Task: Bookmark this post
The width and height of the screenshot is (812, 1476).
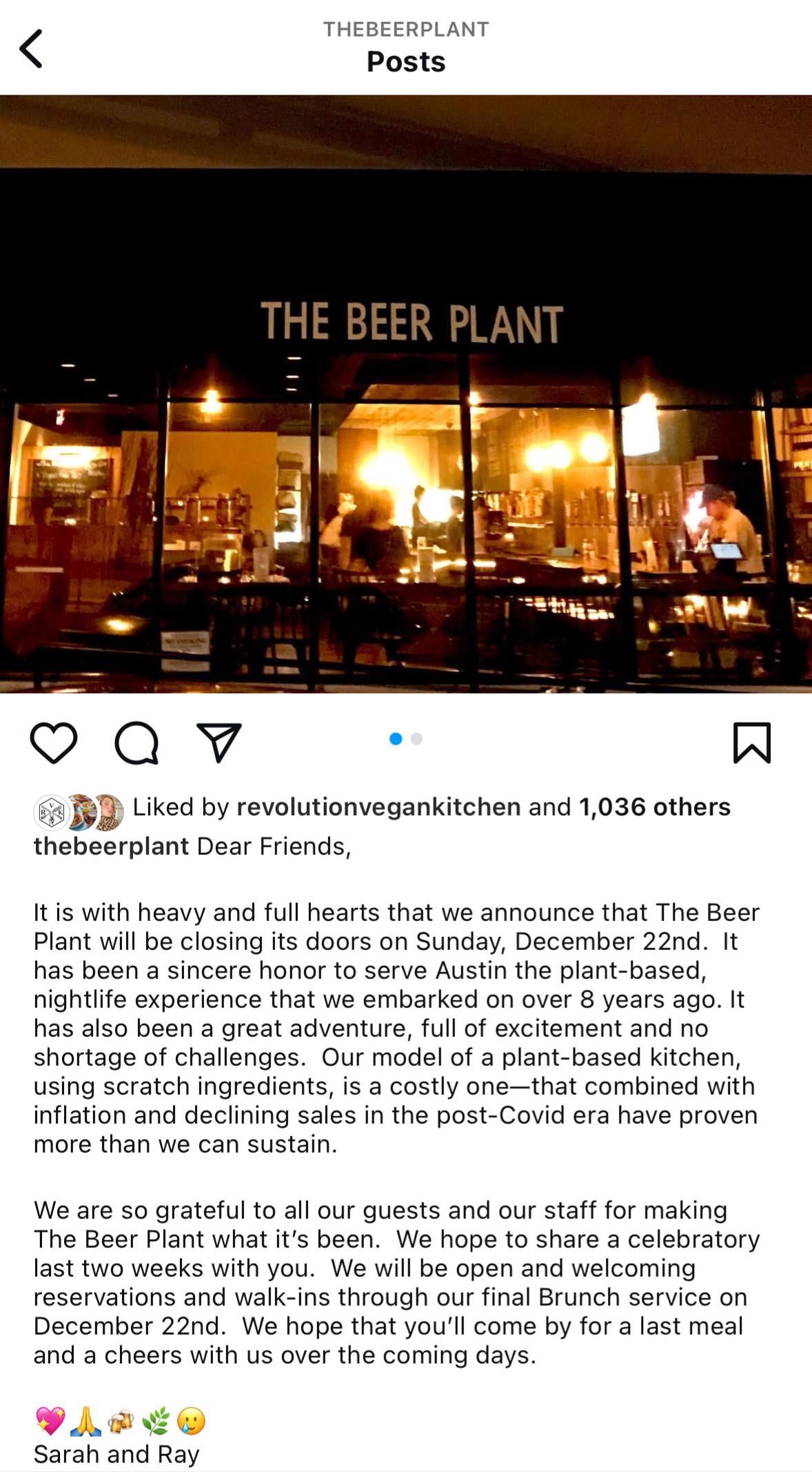Action: [x=751, y=742]
